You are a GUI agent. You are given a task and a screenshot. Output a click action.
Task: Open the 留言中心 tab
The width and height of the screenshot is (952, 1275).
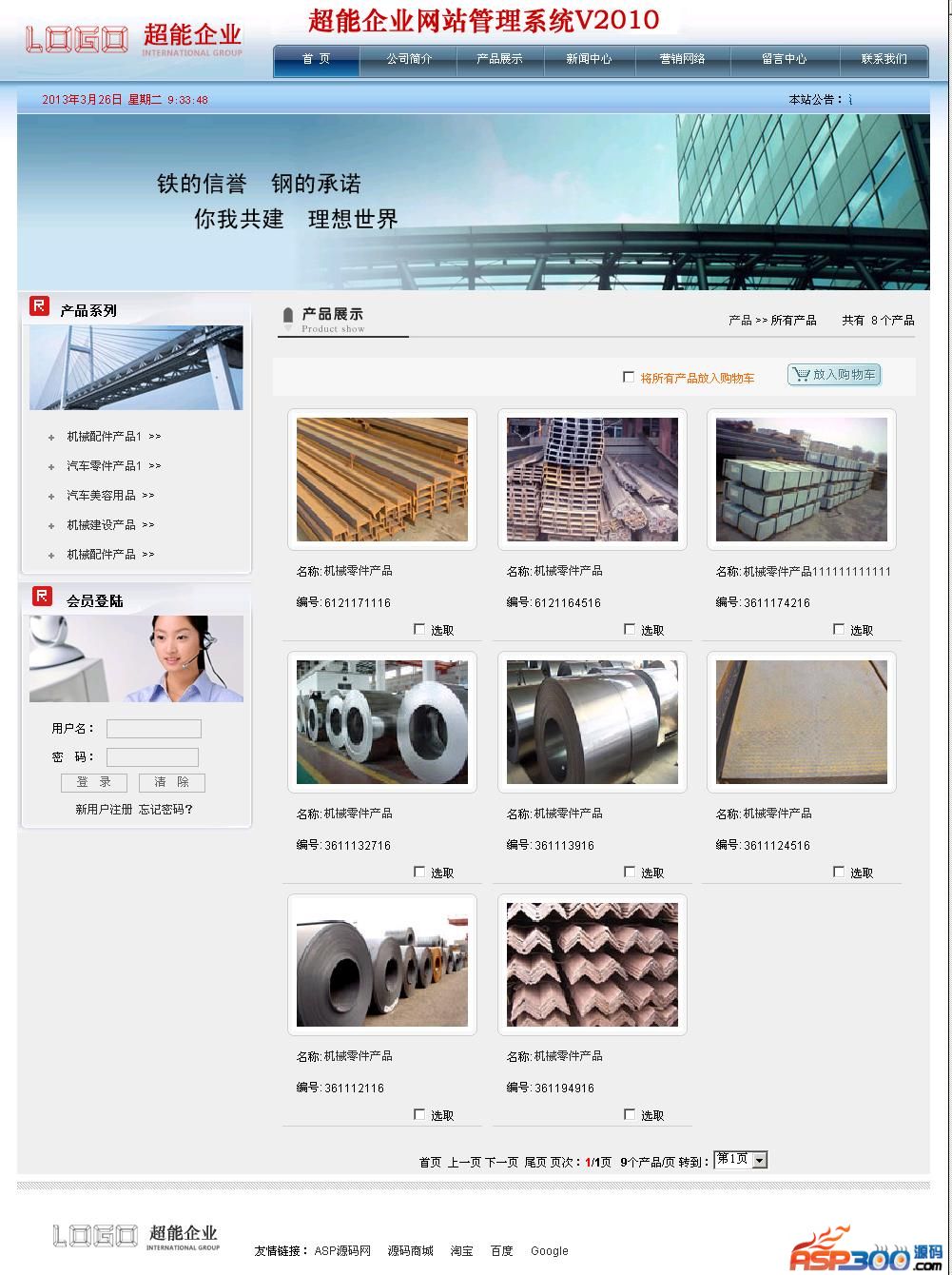click(x=784, y=59)
